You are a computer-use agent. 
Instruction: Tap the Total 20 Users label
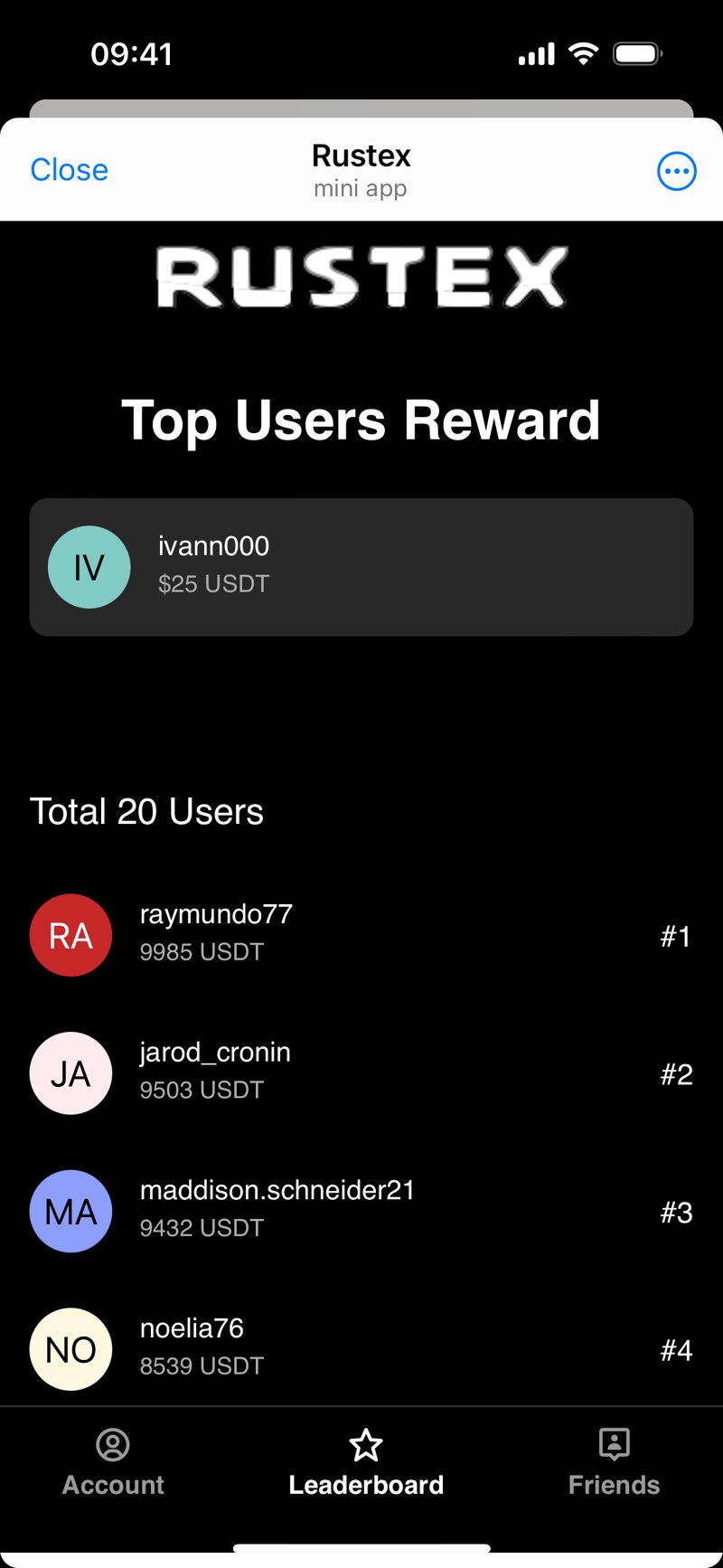click(147, 811)
